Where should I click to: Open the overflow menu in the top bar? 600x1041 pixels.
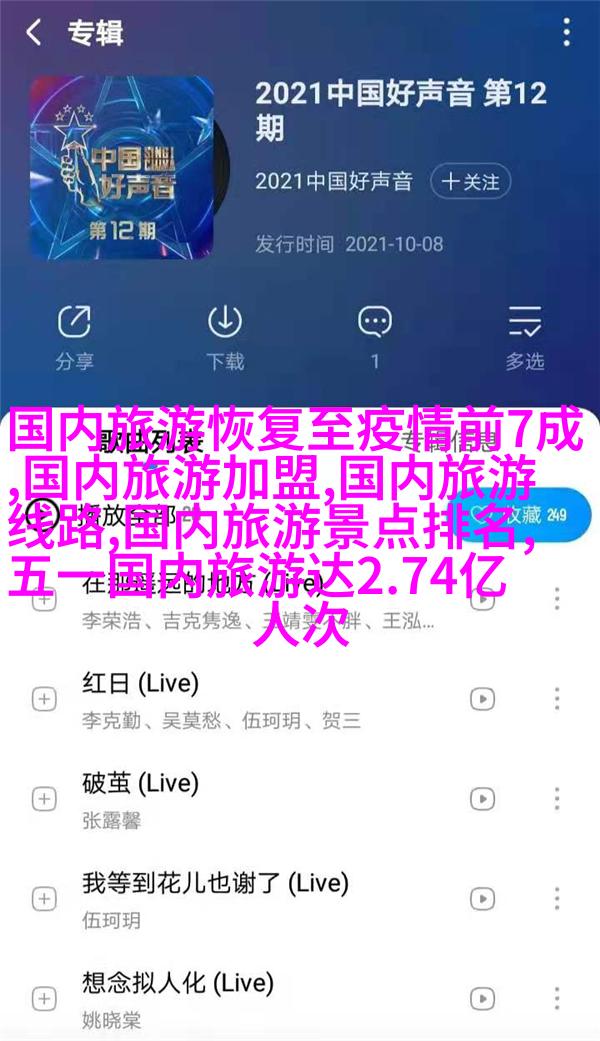point(567,34)
